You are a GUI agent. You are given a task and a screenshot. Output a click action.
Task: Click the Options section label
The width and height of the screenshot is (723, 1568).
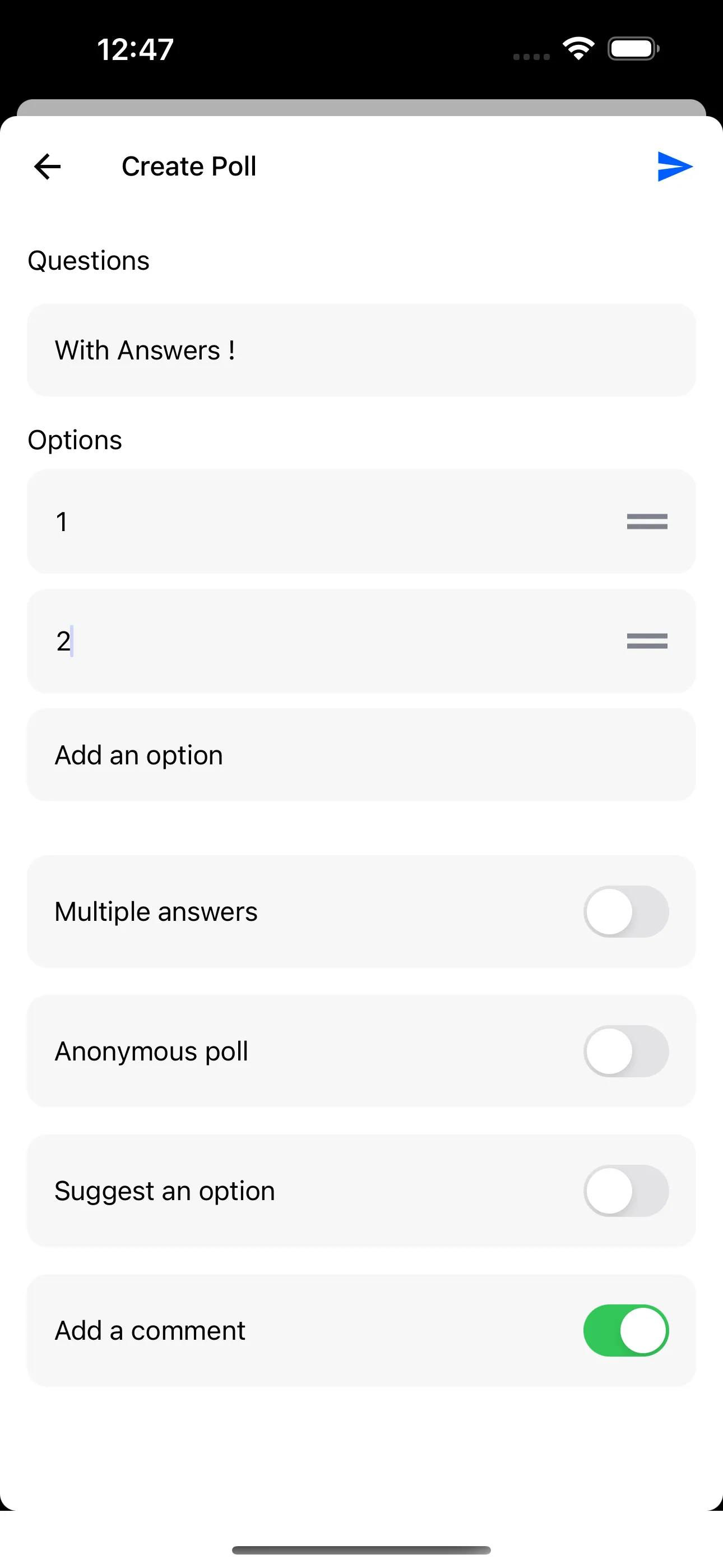click(x=74, y=440)
